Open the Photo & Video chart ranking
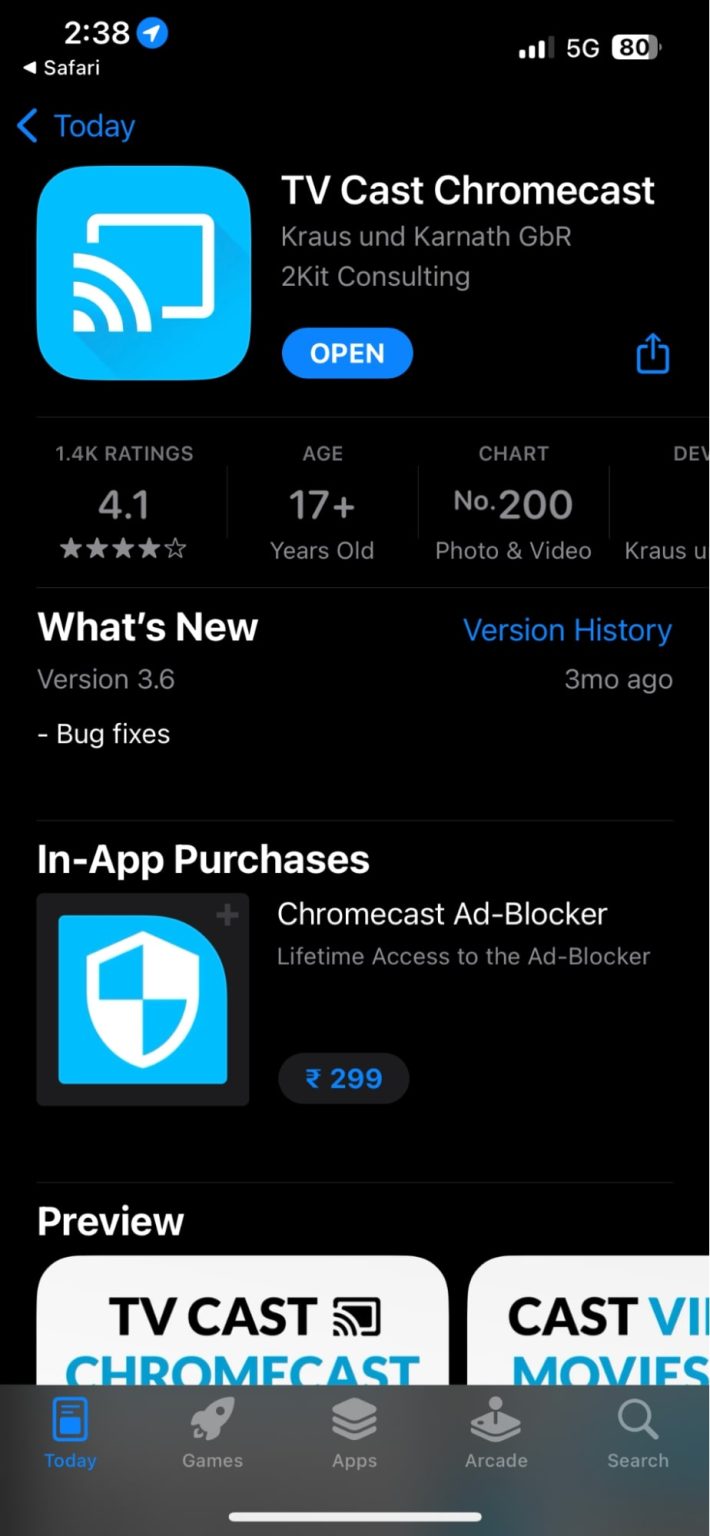The height and width of the screenshot is (1536, 710). [513, 505]
